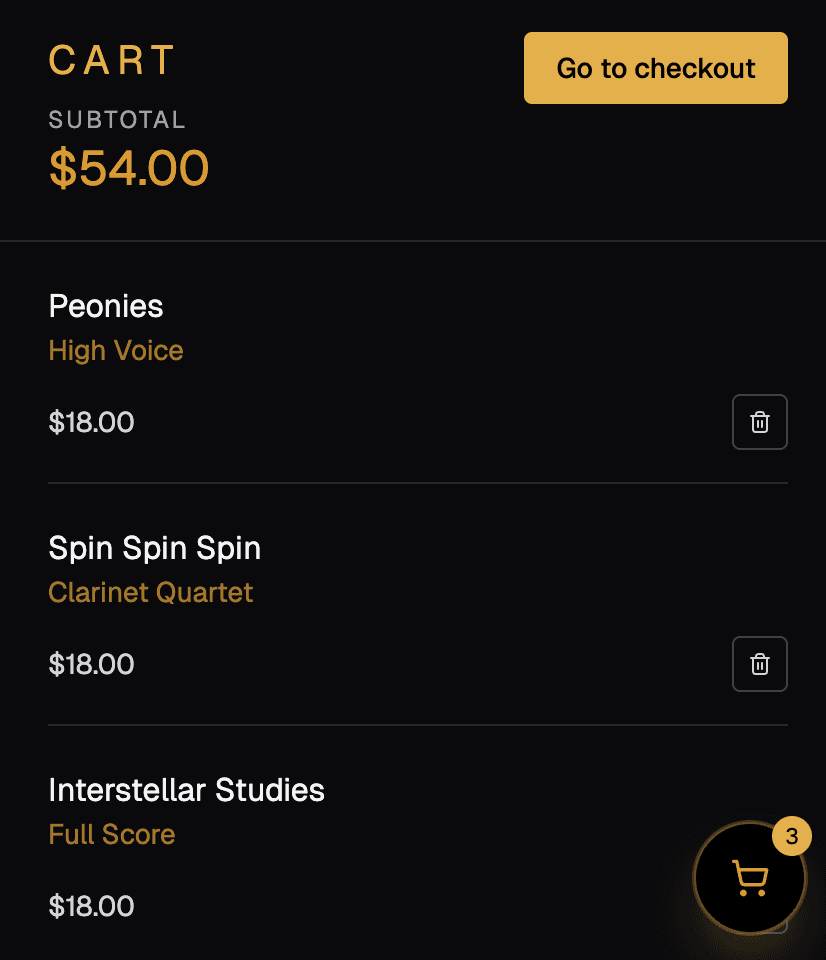Open the Peonies item title
Image resolution: width=826 pixels, height=960 pixels.
coord(105,306)
